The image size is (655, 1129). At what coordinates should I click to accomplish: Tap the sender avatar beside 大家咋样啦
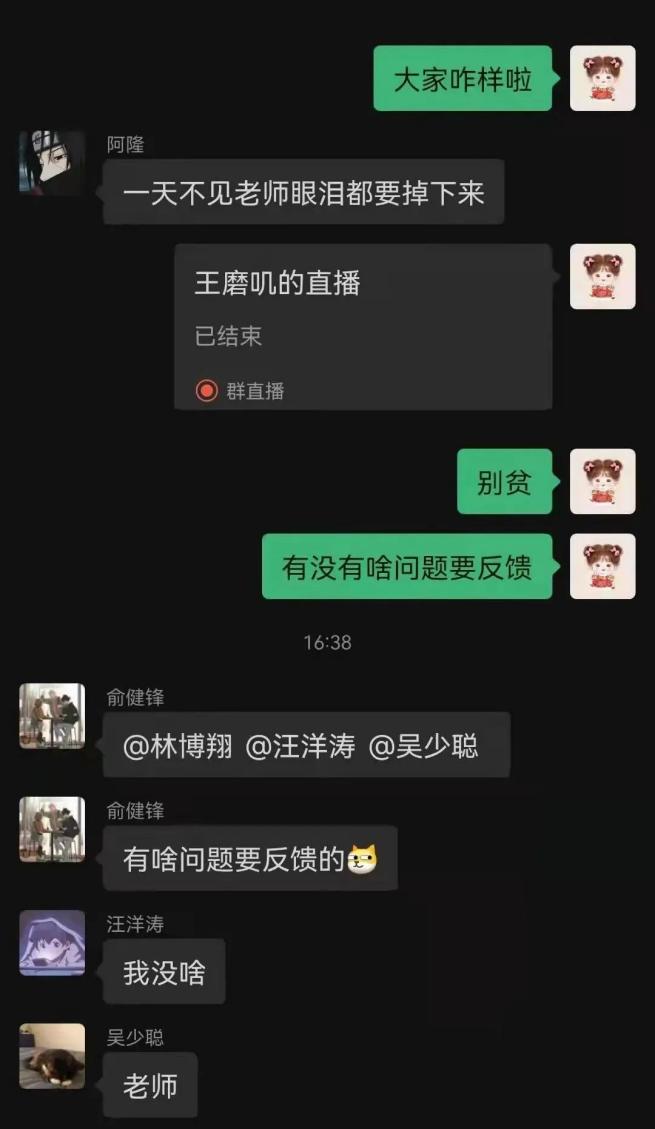pyautogui.click(x=602, y=78)
